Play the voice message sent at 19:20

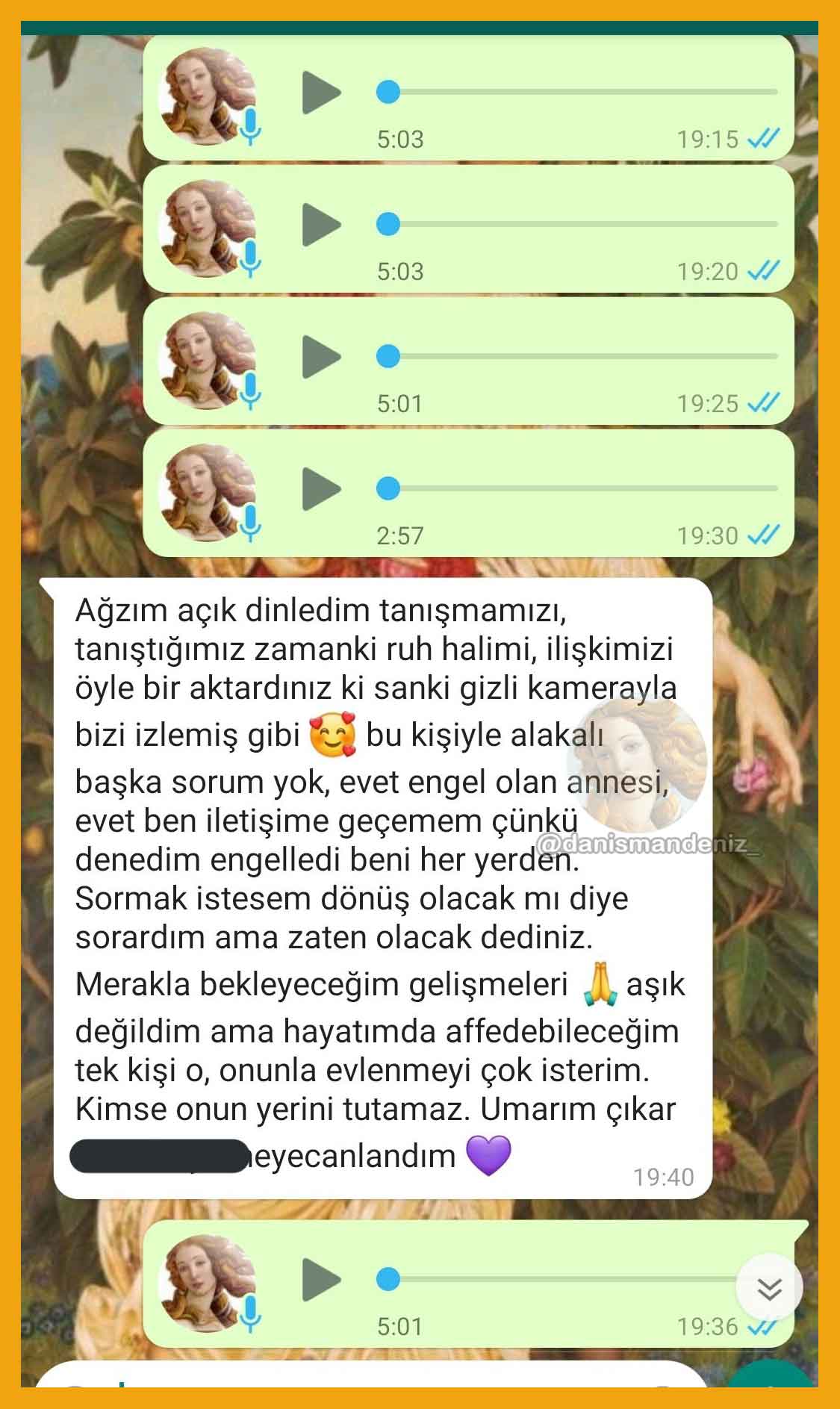[321, 224]
